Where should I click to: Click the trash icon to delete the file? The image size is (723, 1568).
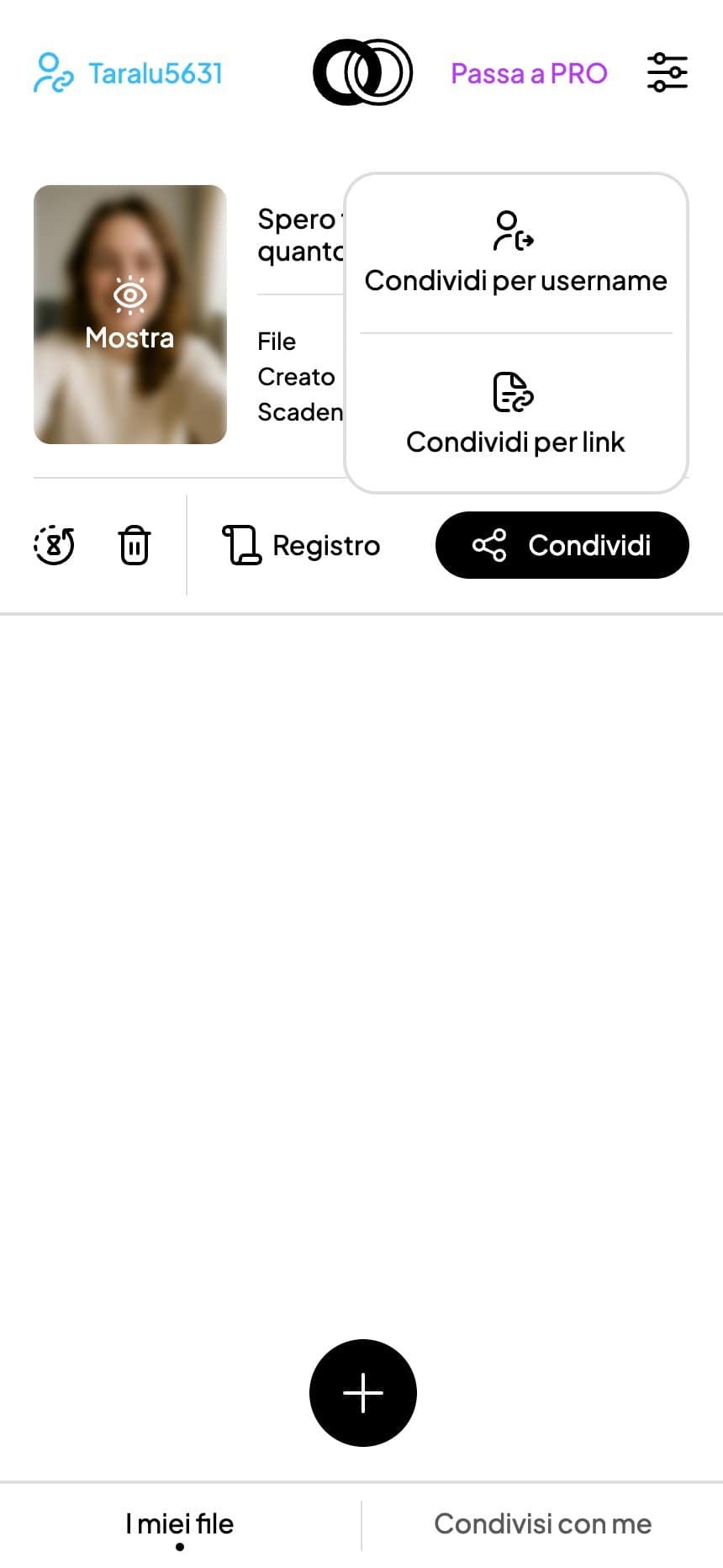point(135,545)
